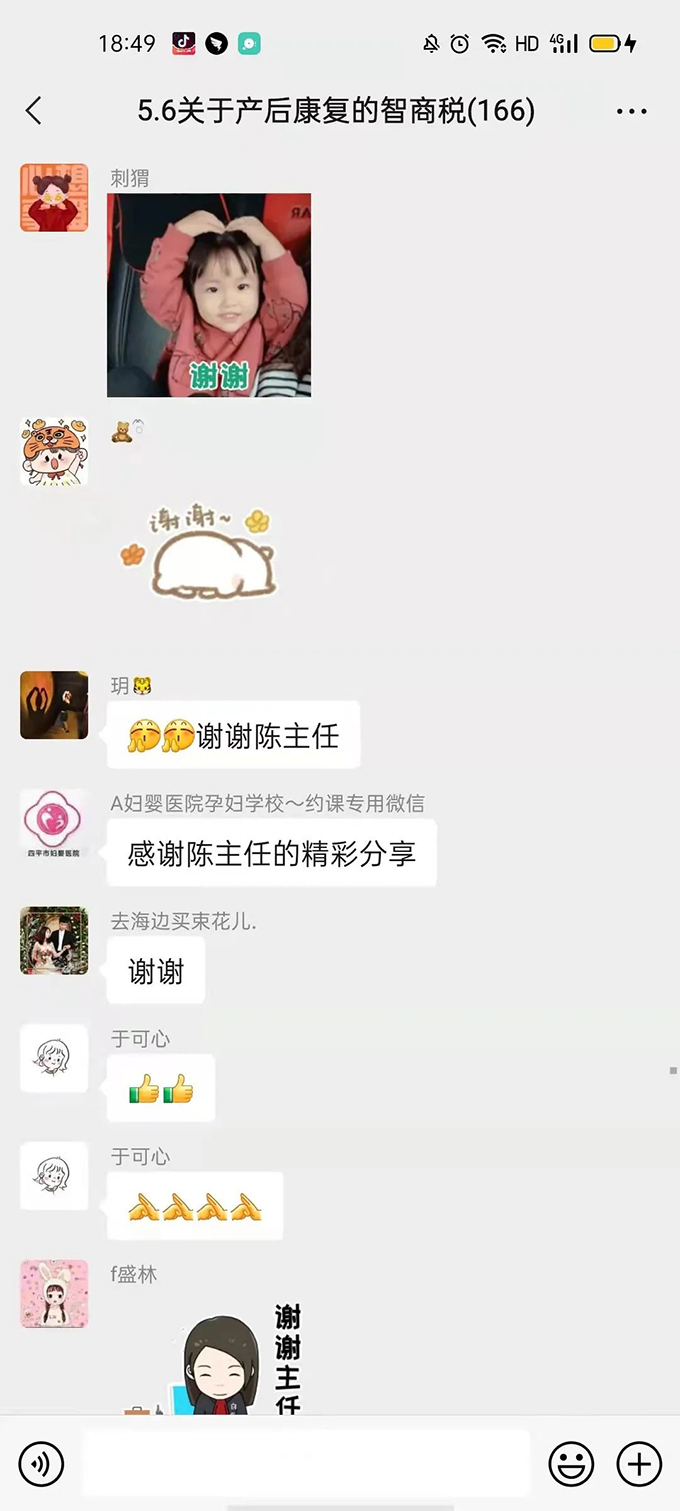
Task: Open A妇婴医院孕妇学校 account avatar
Action: tap(54, 823)
